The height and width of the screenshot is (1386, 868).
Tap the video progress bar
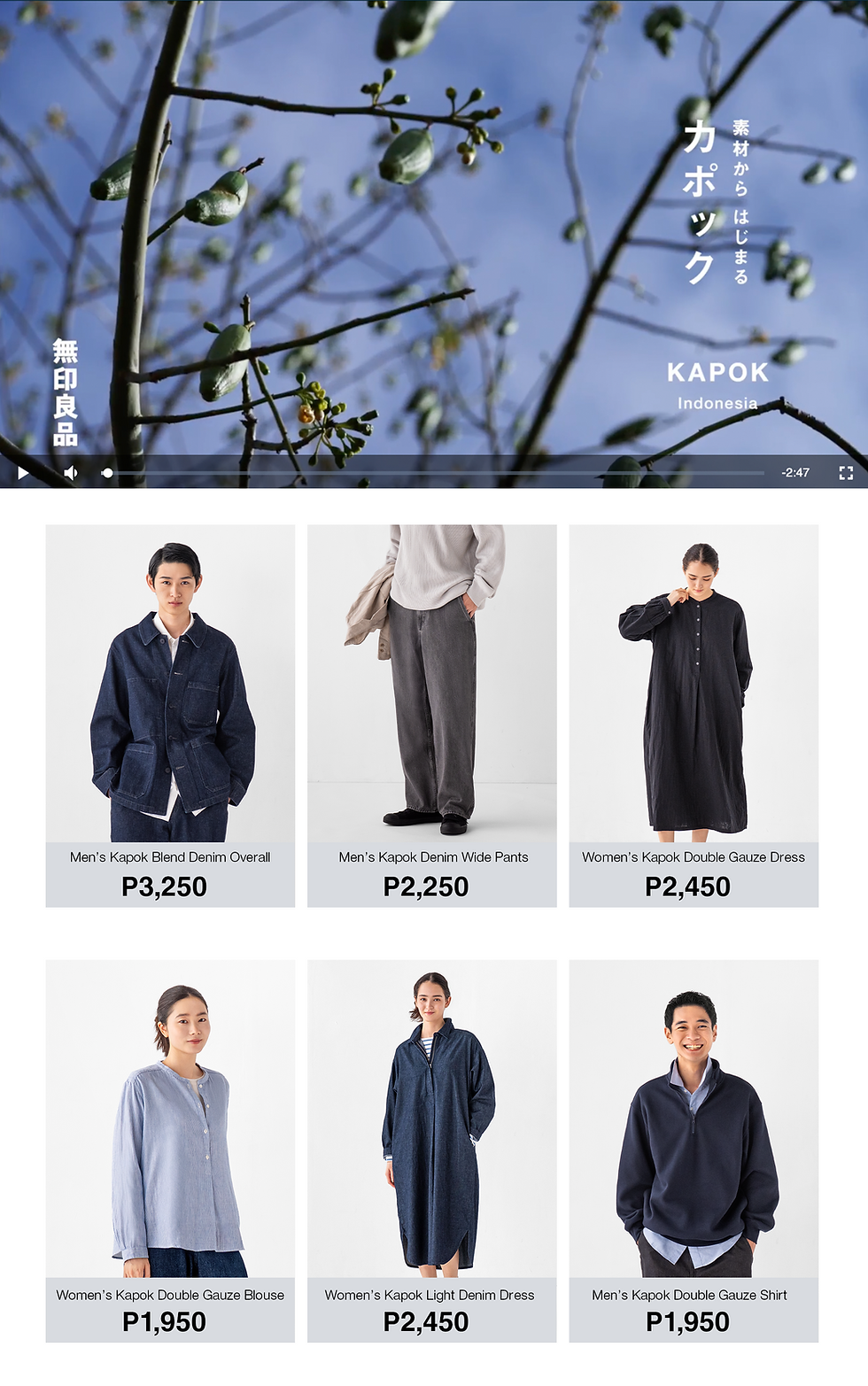pyautogui.click(x=434, y=473)
